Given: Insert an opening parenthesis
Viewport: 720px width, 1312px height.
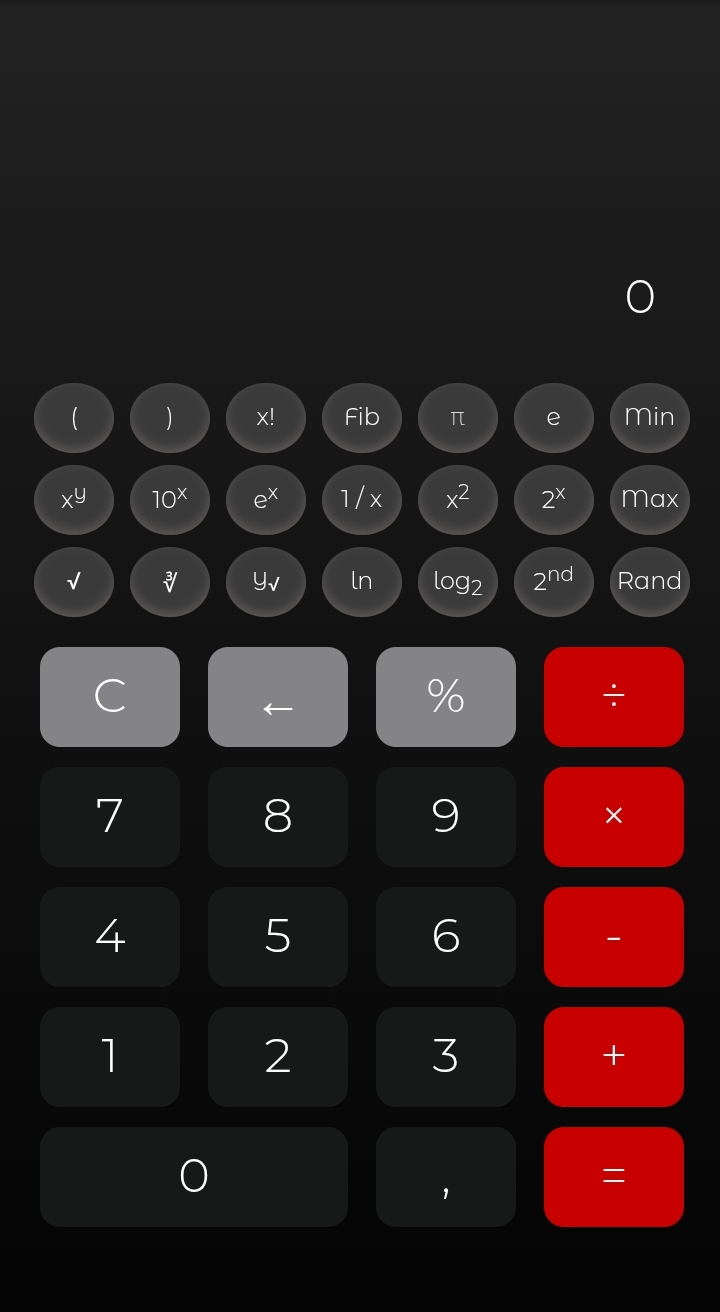Looking at the screenshot, I should pyautogui.click(x=74, y=418).
